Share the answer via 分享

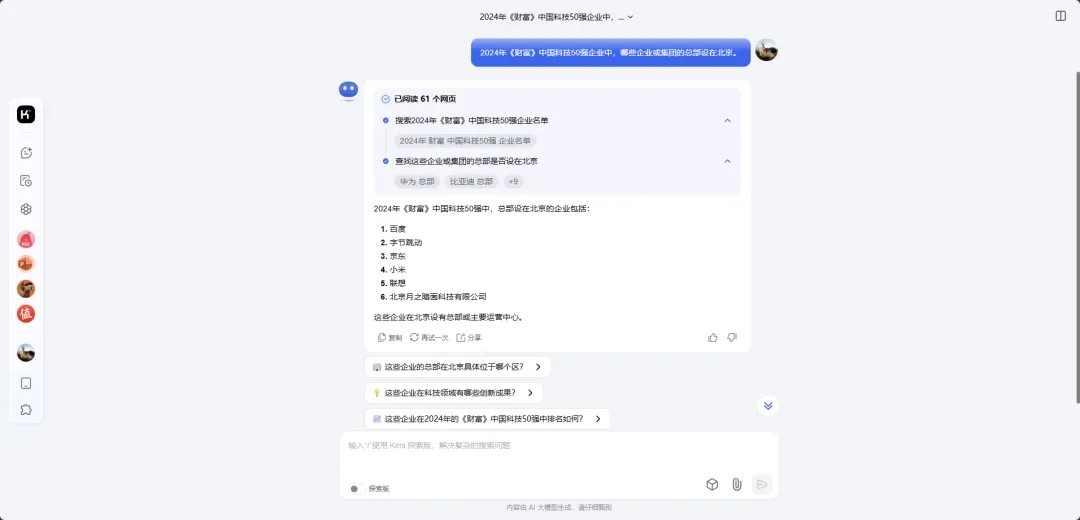468,338
